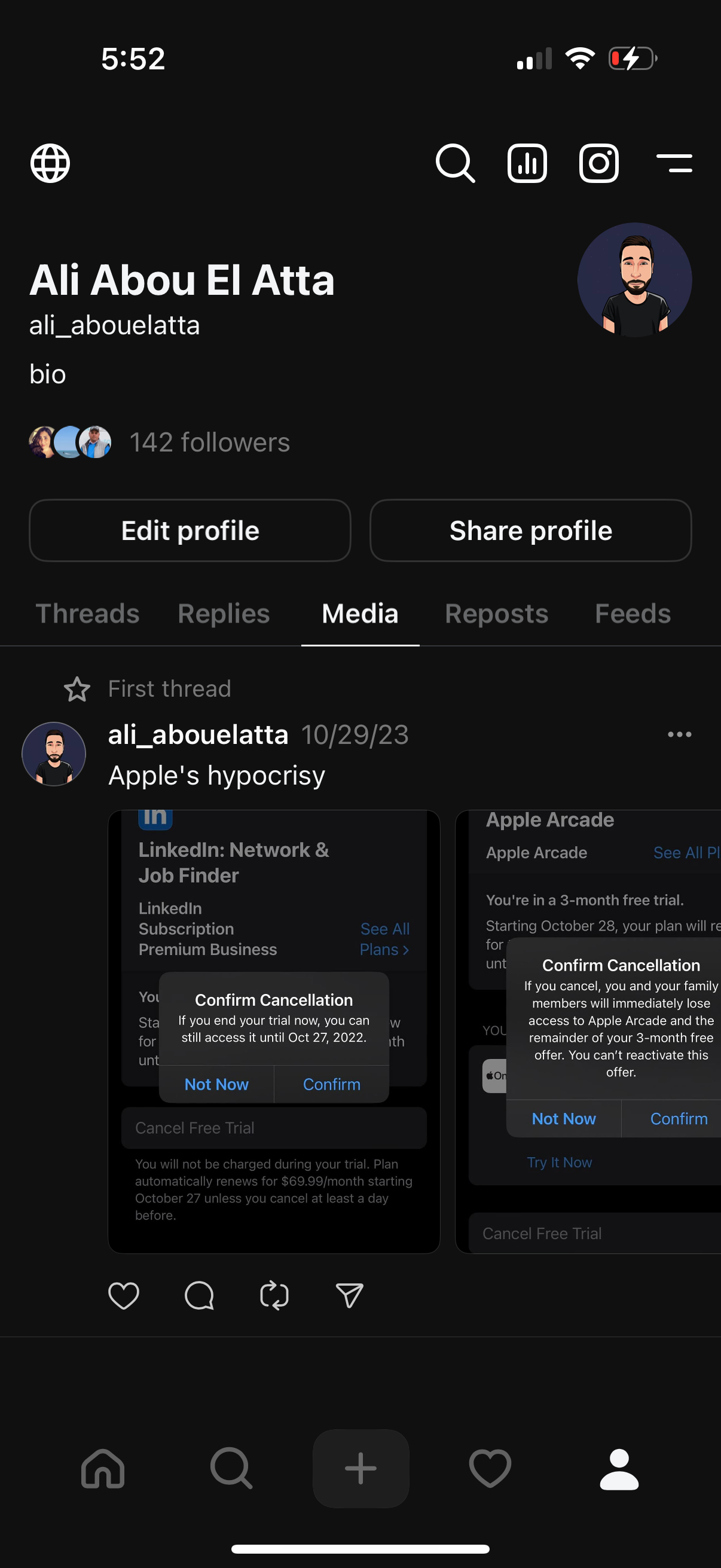View the 142 followers list
This screenshot has height=1568, width=721.
(210, 443)
